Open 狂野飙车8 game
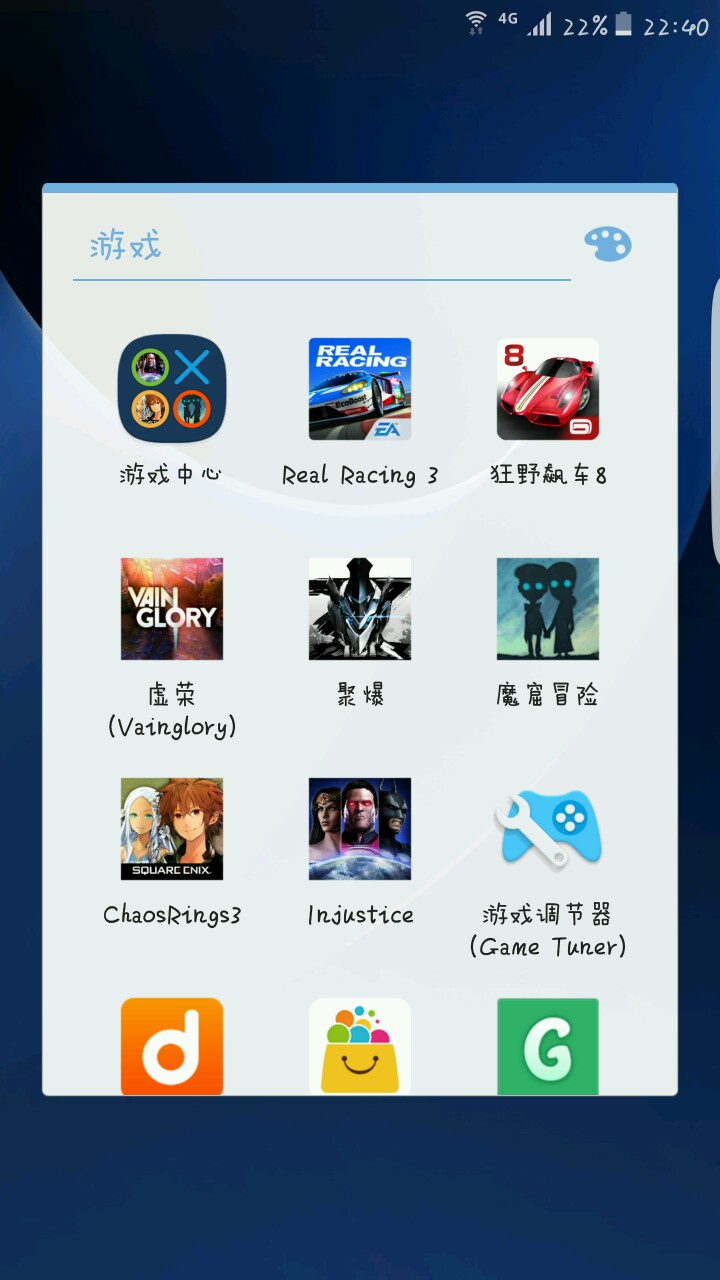Image resolution: width=720 pixels, height=1280 pixels. coord(548,389)
